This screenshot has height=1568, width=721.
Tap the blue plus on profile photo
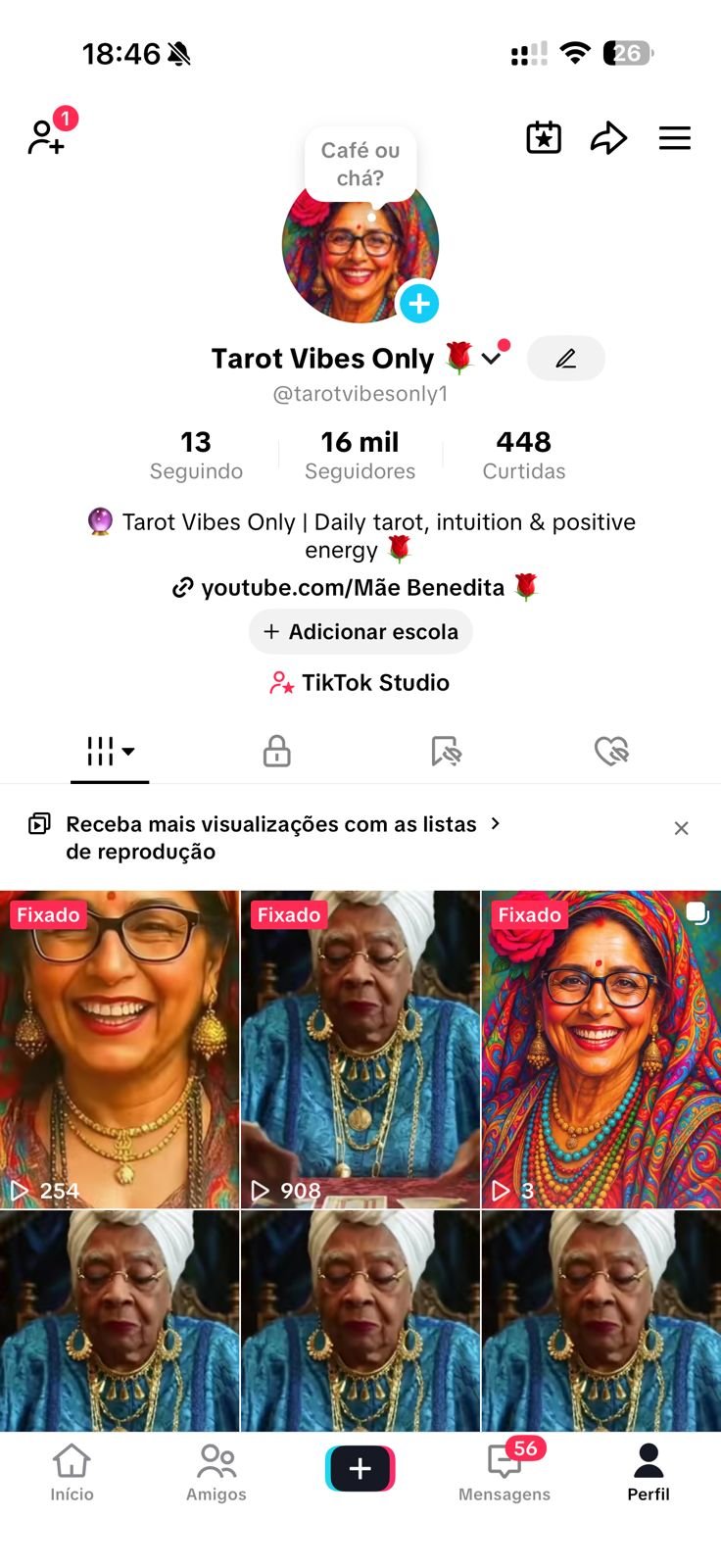[418, 304]
